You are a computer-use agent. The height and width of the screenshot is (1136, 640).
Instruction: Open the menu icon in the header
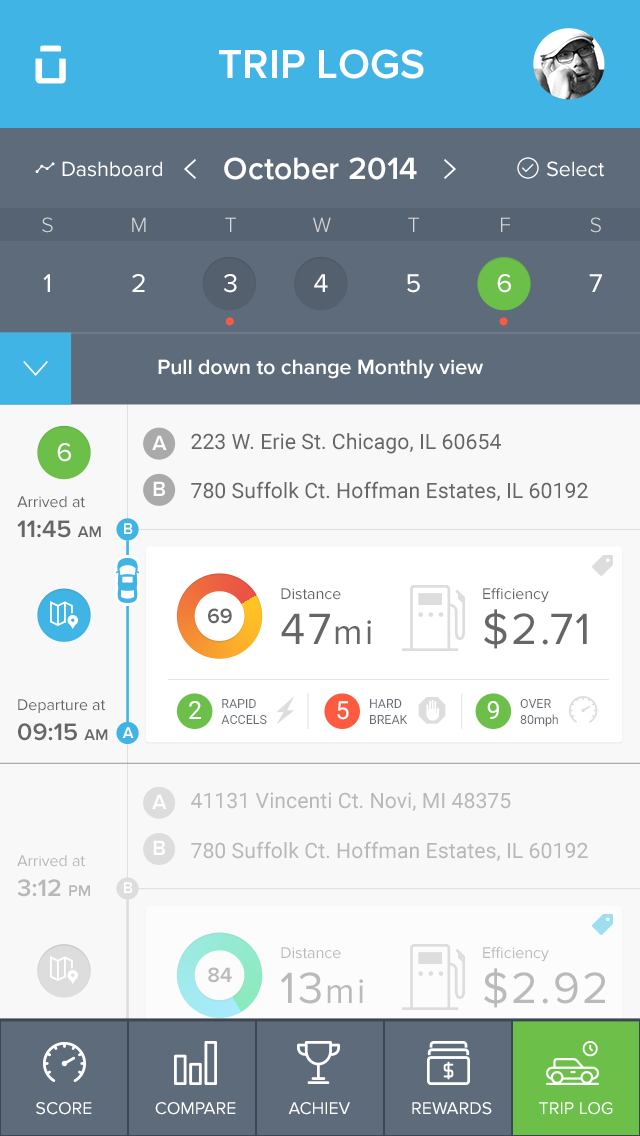pyautogui.click(x=50, y=65)
